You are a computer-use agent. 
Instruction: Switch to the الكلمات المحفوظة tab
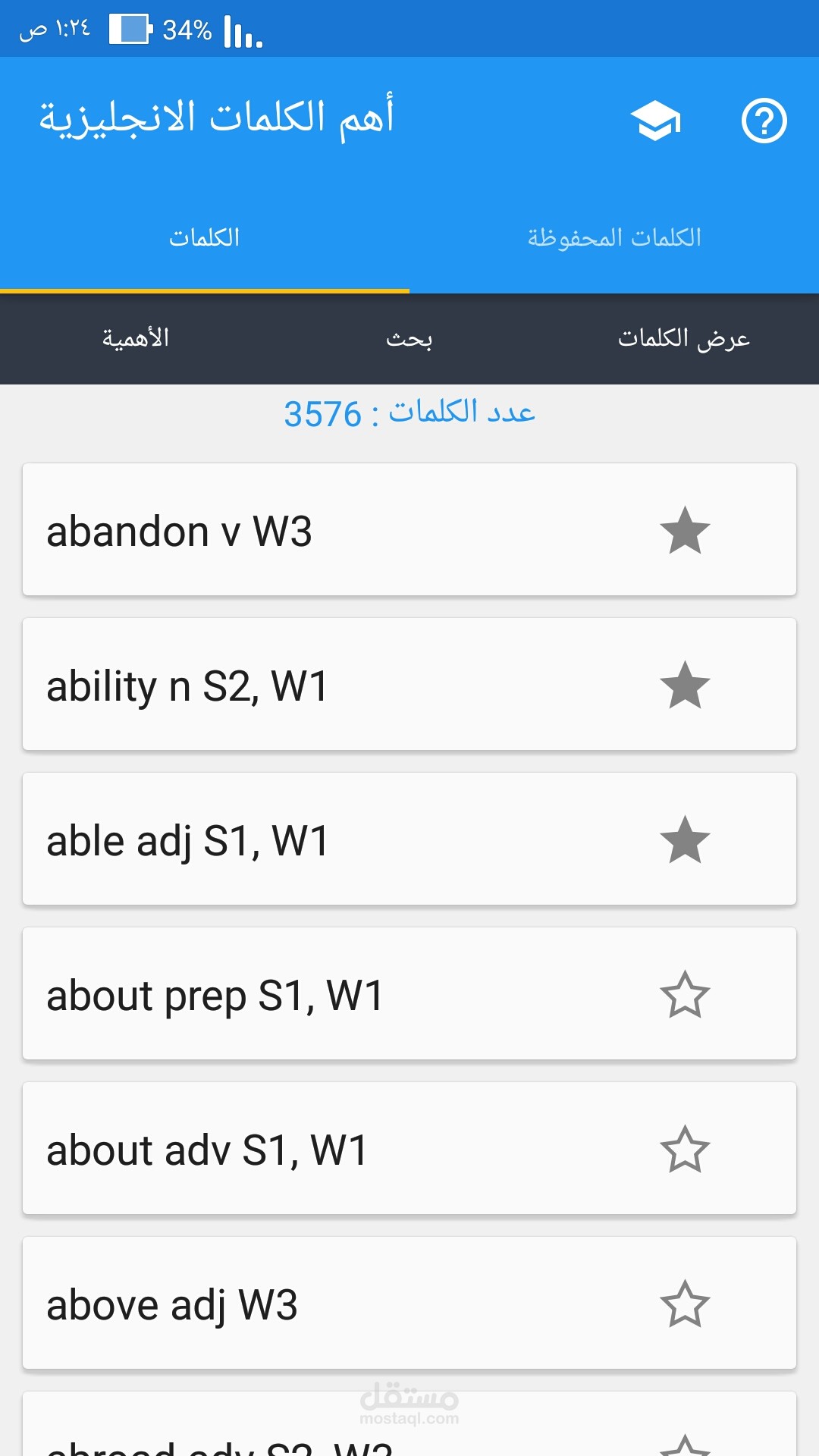coord(614,237)
